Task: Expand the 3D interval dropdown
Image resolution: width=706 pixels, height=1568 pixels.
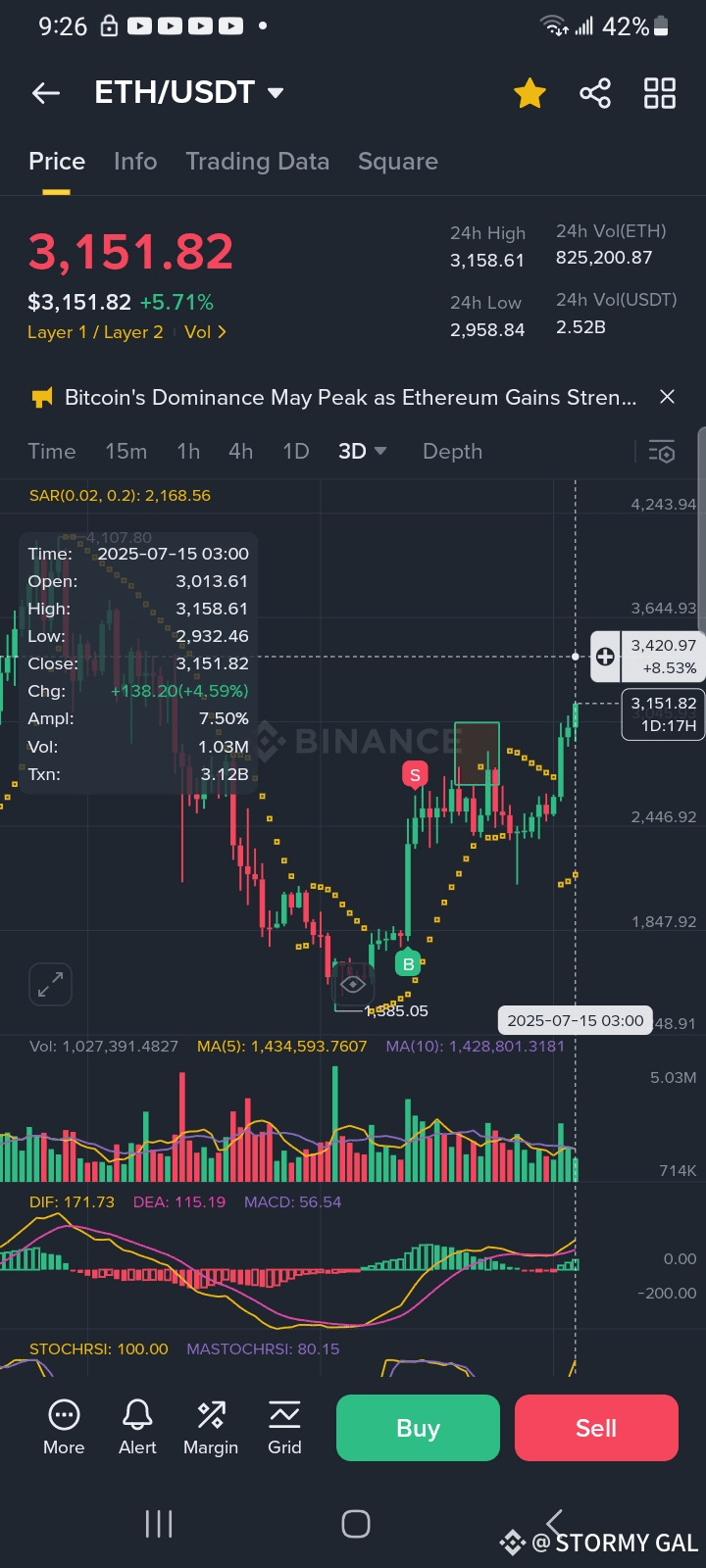Action: pos(363,451)
